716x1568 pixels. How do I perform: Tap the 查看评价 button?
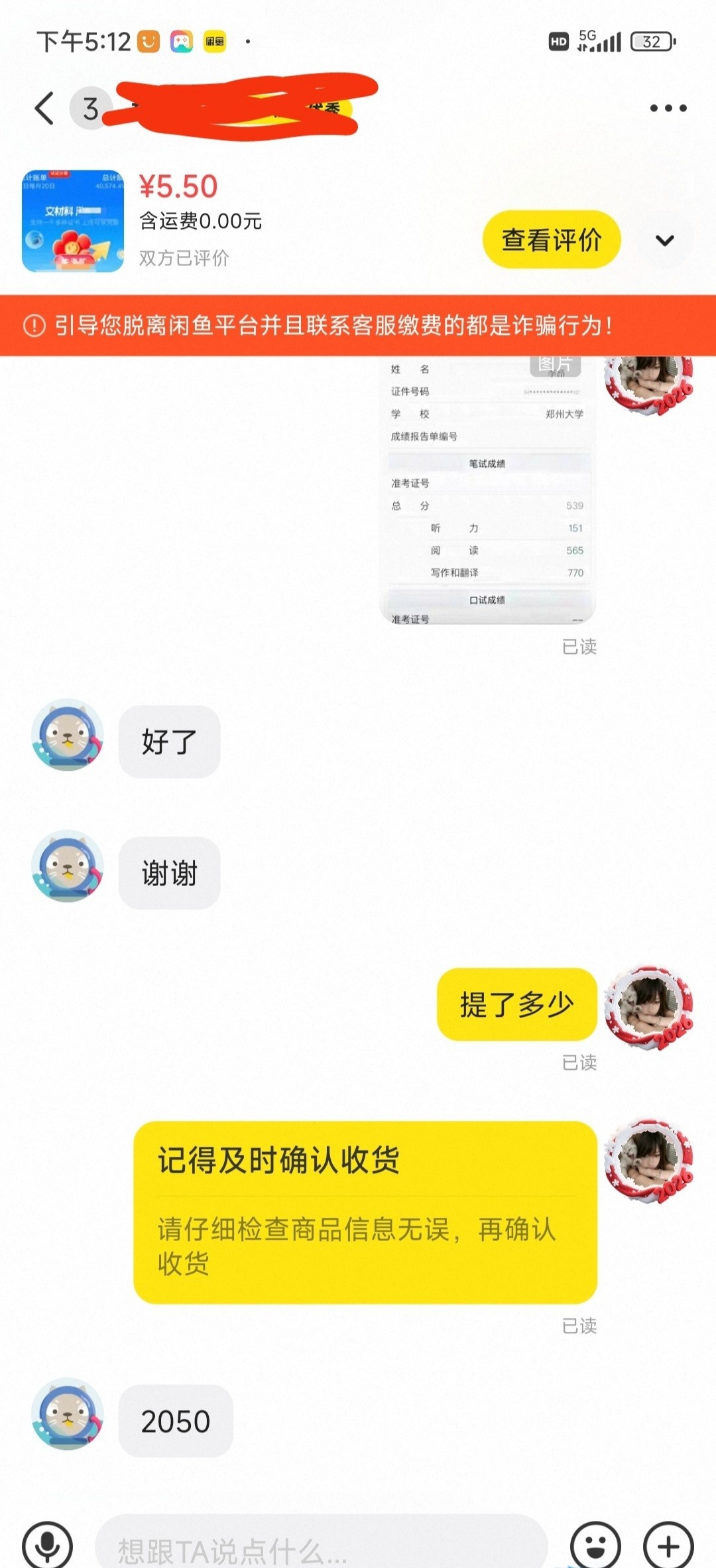[551, 240]
